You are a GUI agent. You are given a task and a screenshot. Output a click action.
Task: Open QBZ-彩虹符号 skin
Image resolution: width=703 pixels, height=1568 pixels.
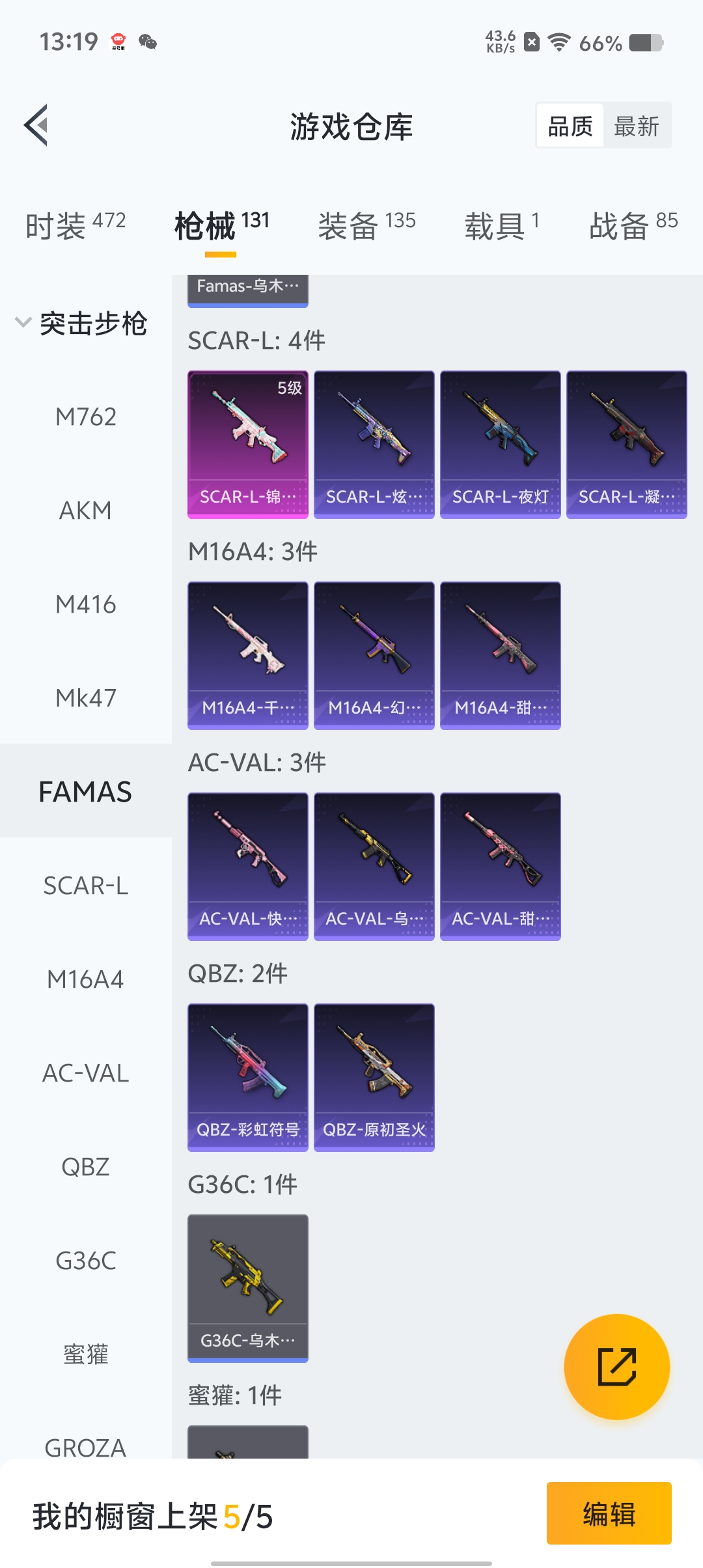(248, 1077)
